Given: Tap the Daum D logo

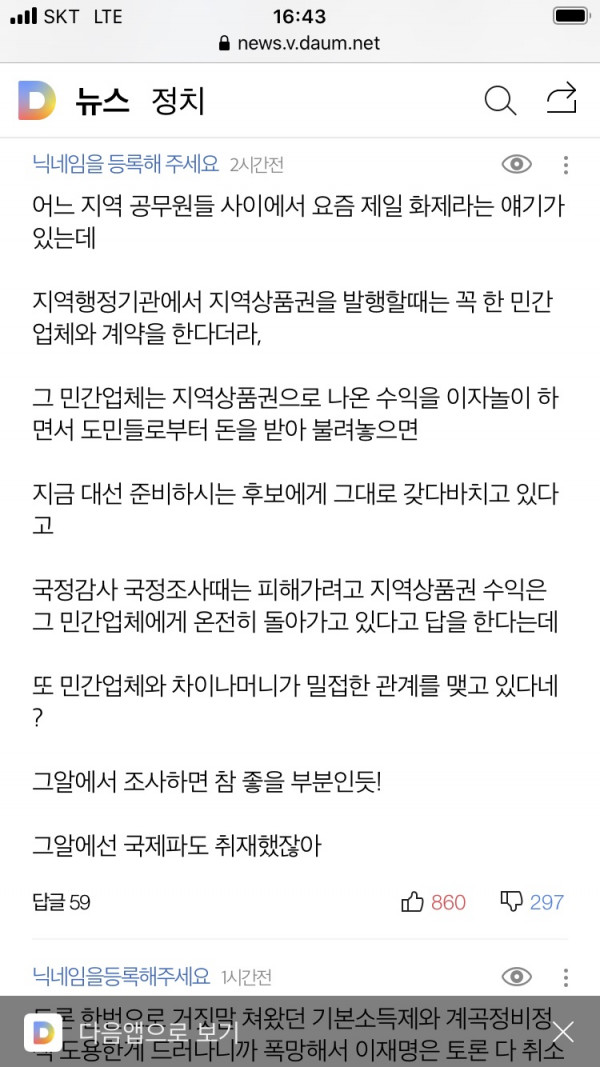Looking at the screenshot, I should tap(37, 101).
